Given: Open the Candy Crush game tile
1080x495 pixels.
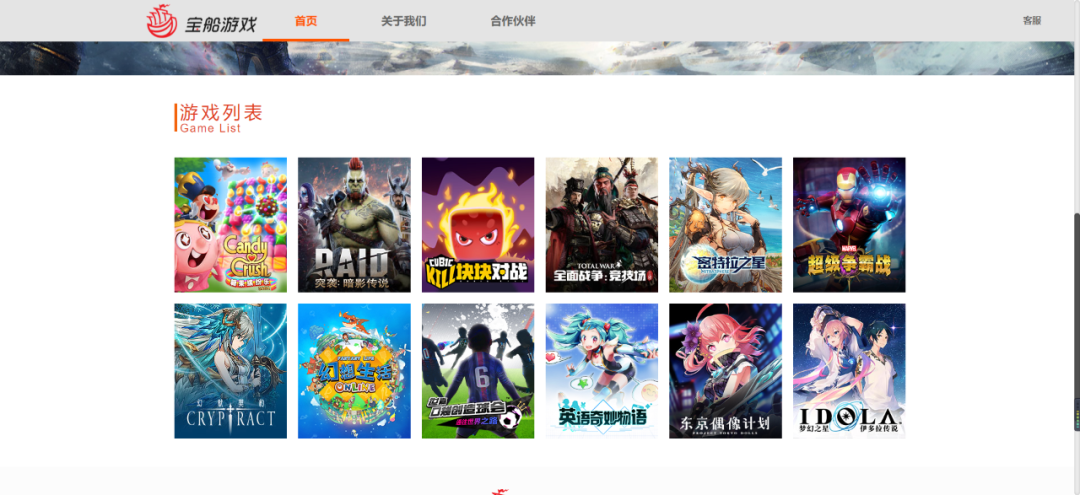Looking at the screenshot, I should 230,225.
